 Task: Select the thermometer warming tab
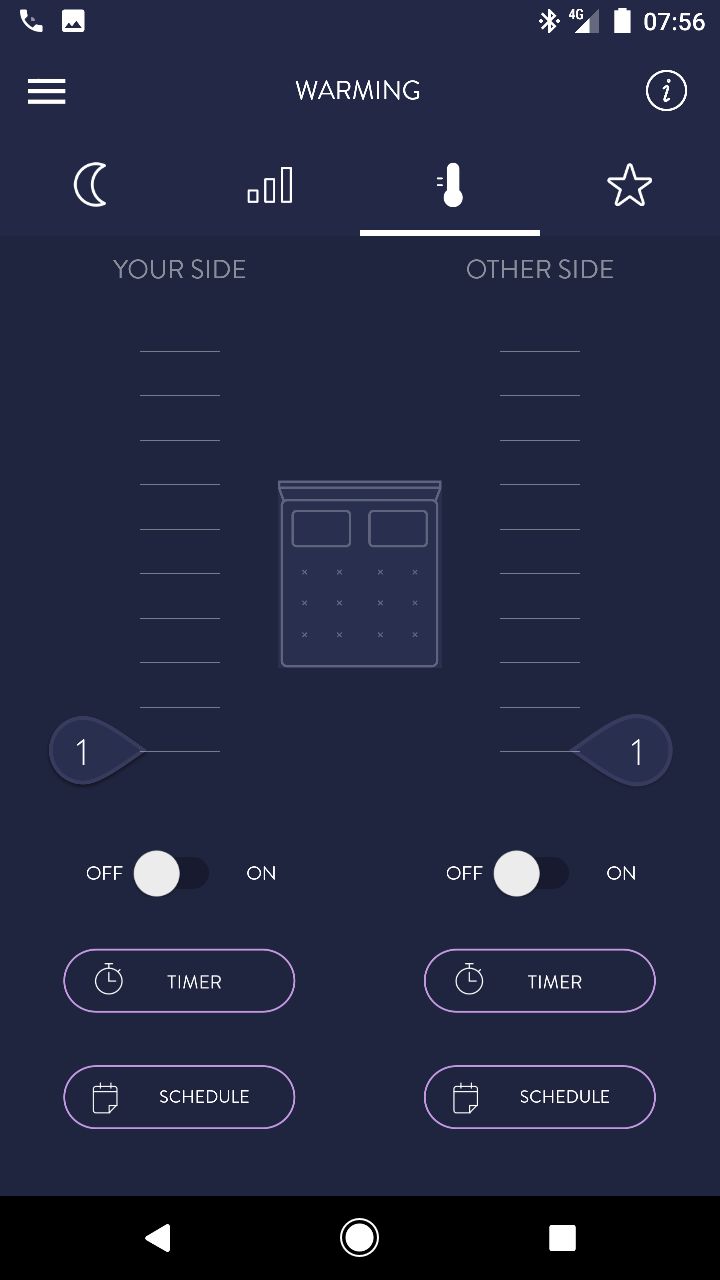[x=450, y=186]
